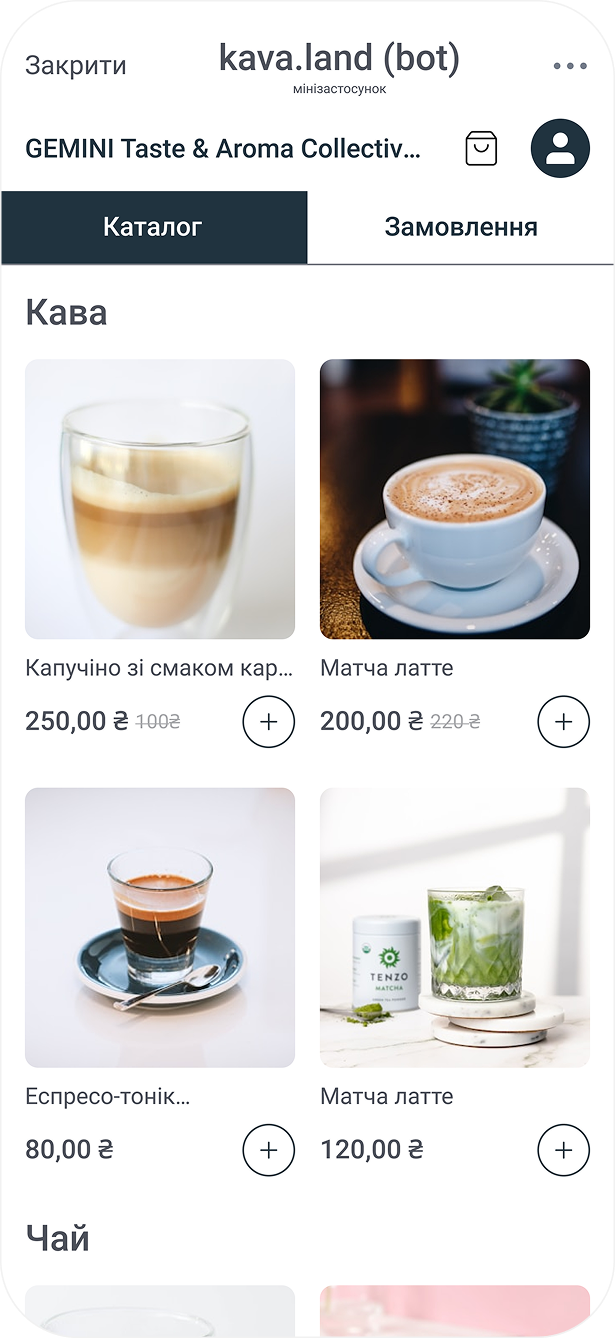Close the mini app via Закрити
615x1338 pixels.
(x=76, y=66)
